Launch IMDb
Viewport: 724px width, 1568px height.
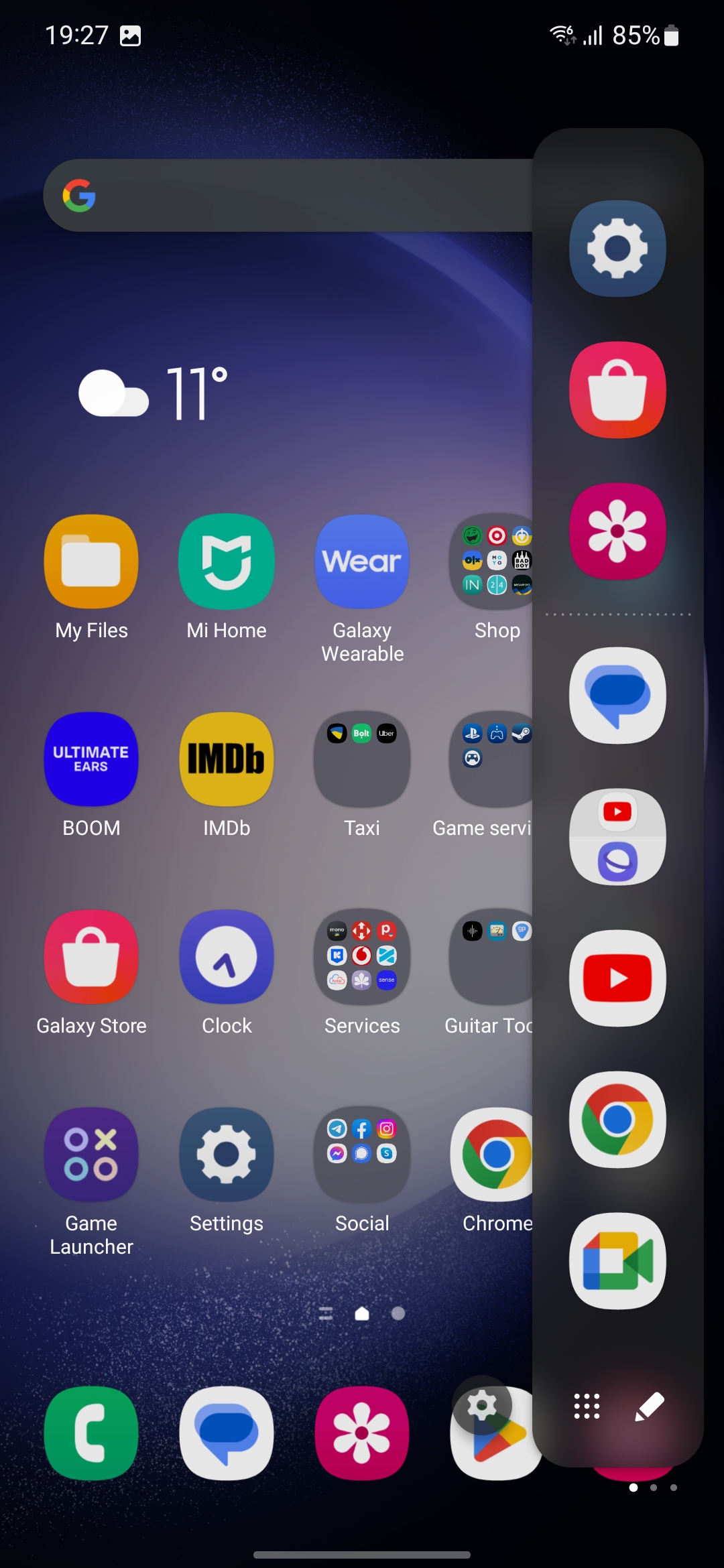point(227,759)
